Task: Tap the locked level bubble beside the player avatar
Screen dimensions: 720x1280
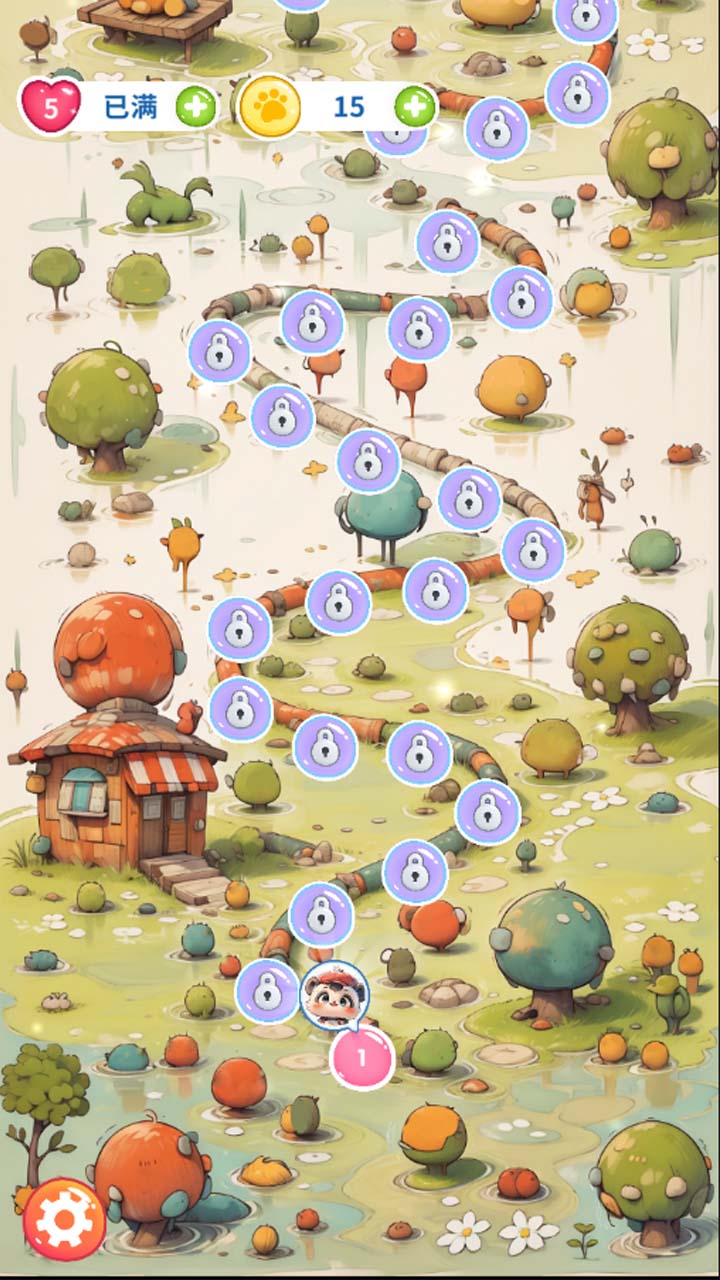Action: 268,995
